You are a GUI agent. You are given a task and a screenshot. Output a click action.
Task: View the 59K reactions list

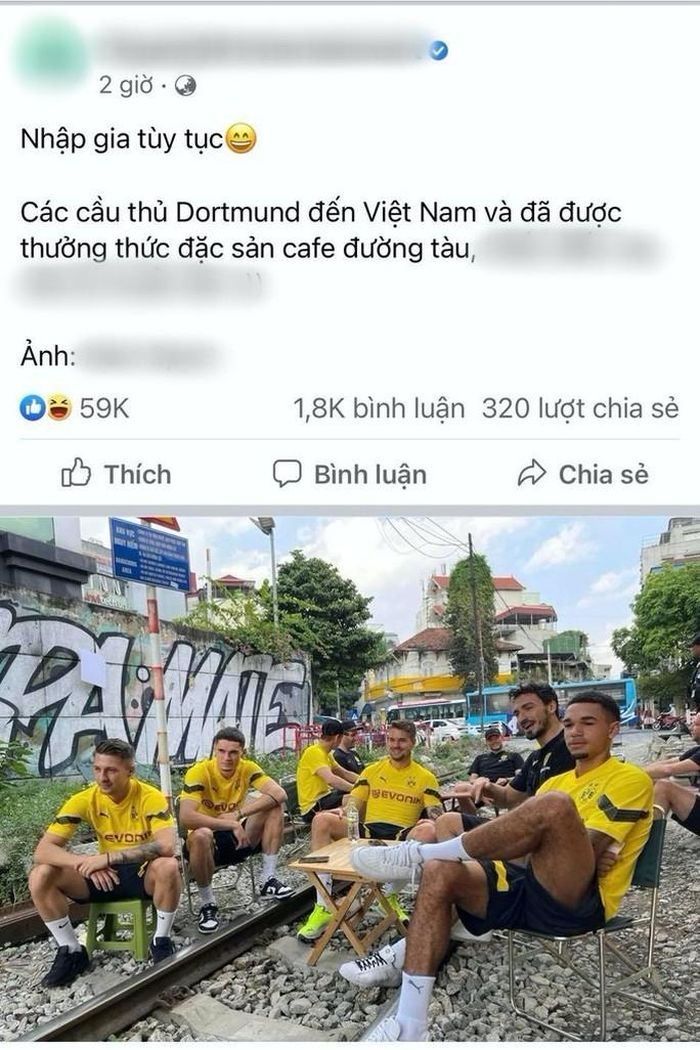pos(75,408)
